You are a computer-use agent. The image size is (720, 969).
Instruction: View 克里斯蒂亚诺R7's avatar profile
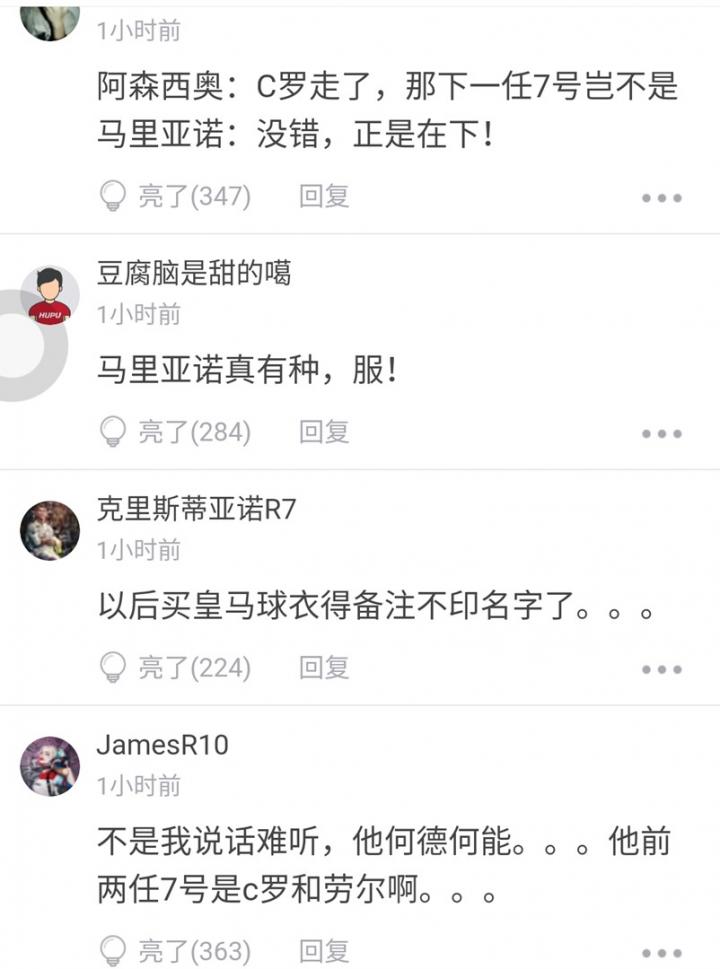(50, 530)
